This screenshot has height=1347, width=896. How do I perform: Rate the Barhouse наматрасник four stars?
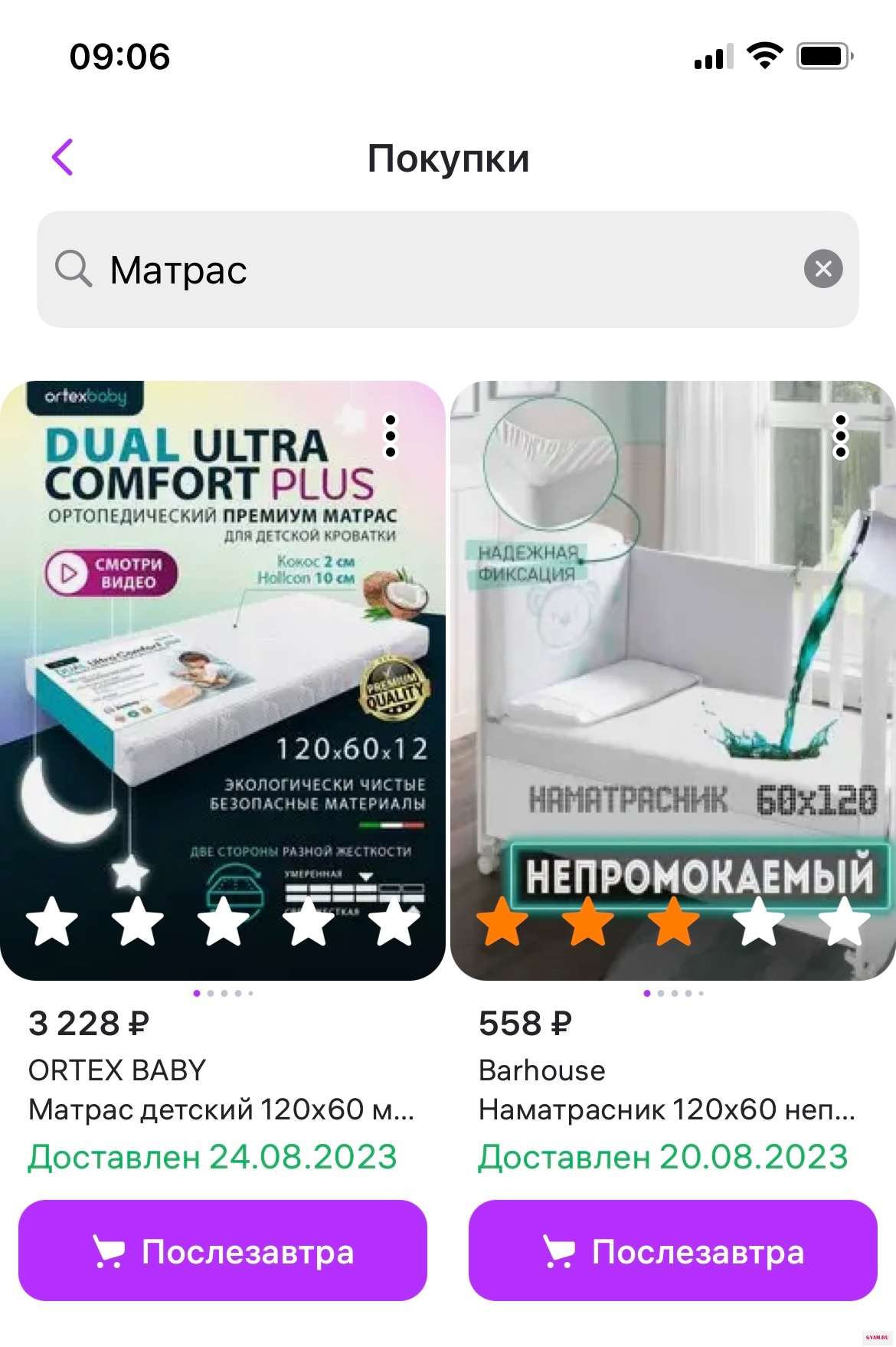(759, 922)
